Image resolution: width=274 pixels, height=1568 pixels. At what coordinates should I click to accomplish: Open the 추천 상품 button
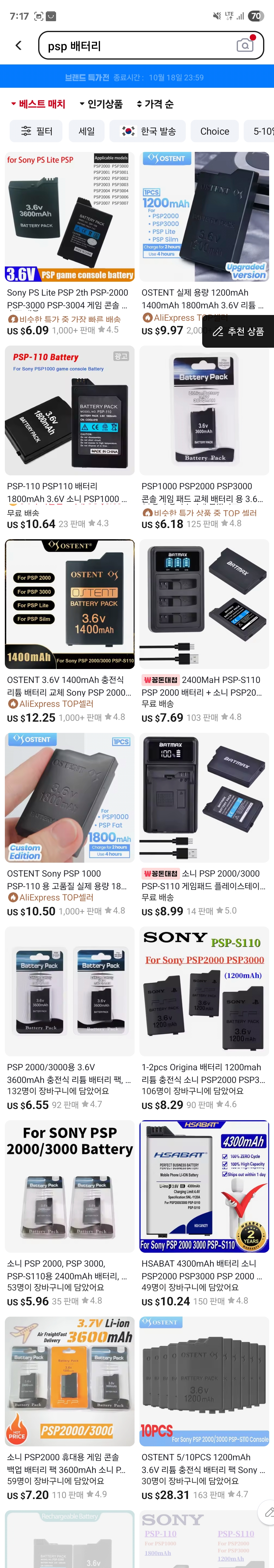point(238,331)
